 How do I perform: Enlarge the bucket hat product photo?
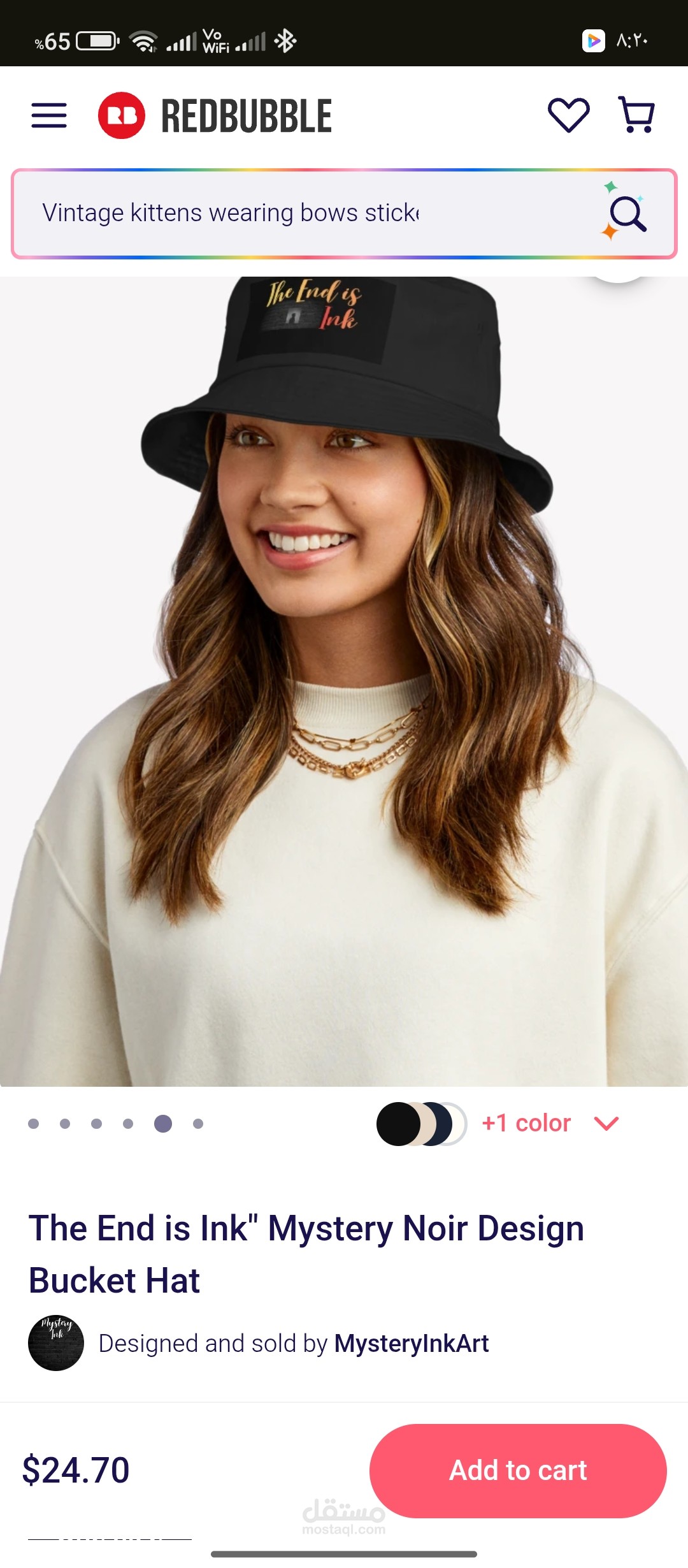click(x=344, y=682)
